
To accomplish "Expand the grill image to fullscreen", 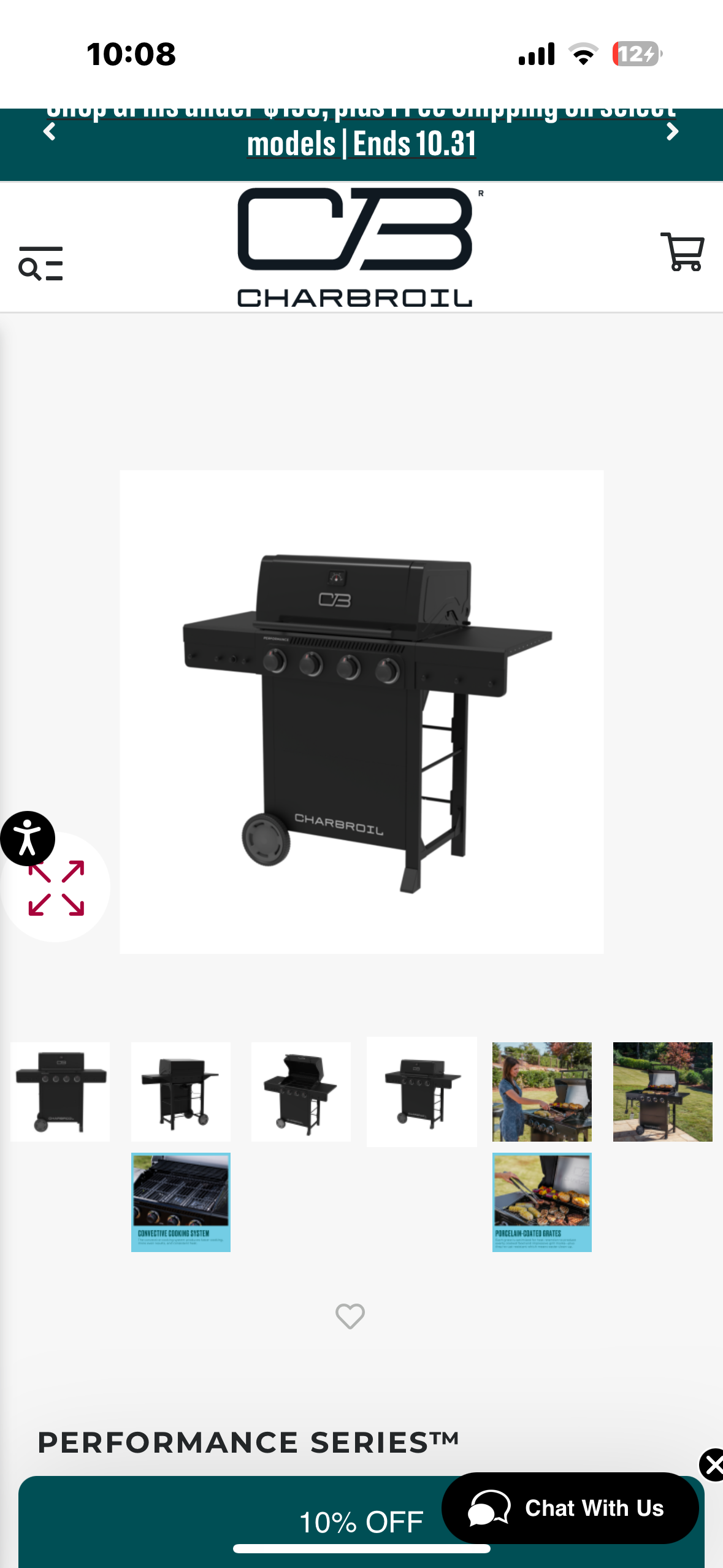I will pos(56,889).
